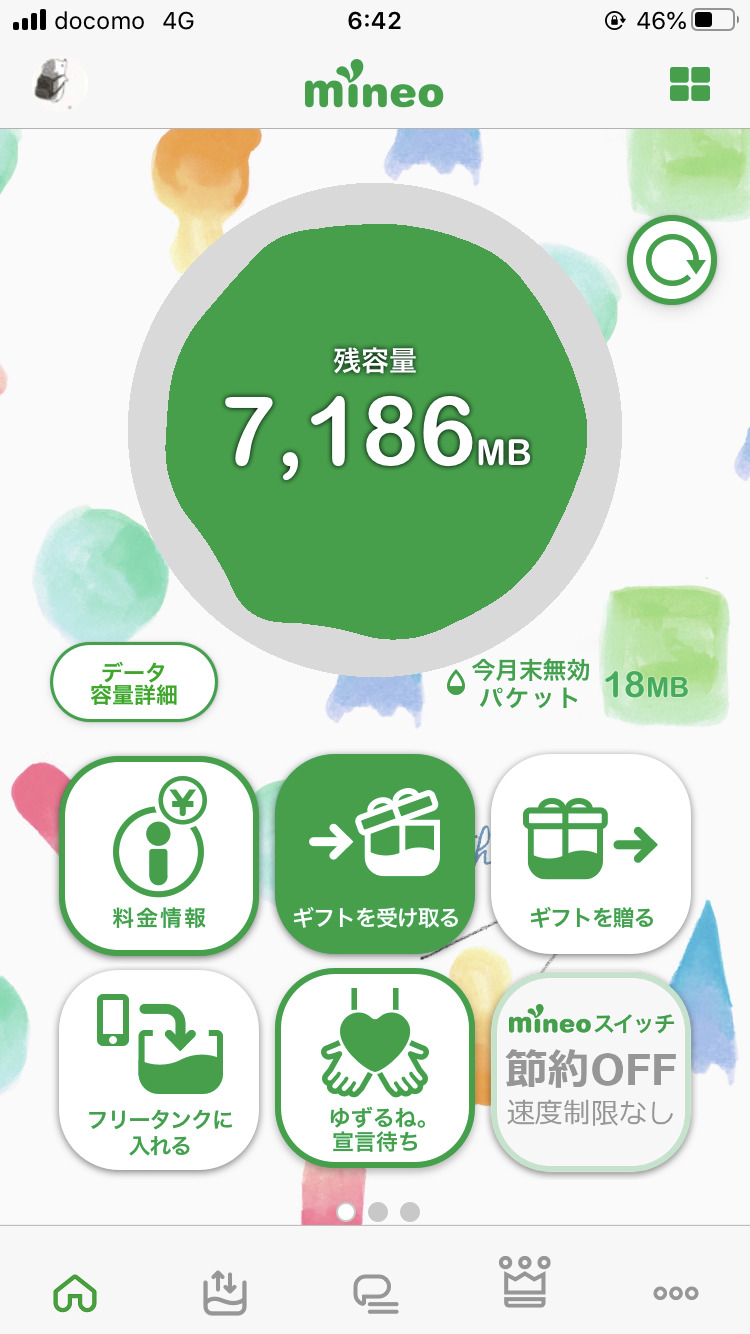Switch to the chat bubbles tab
The height and width of the screenshot is (1334, 750).
tap(375, 1292)
